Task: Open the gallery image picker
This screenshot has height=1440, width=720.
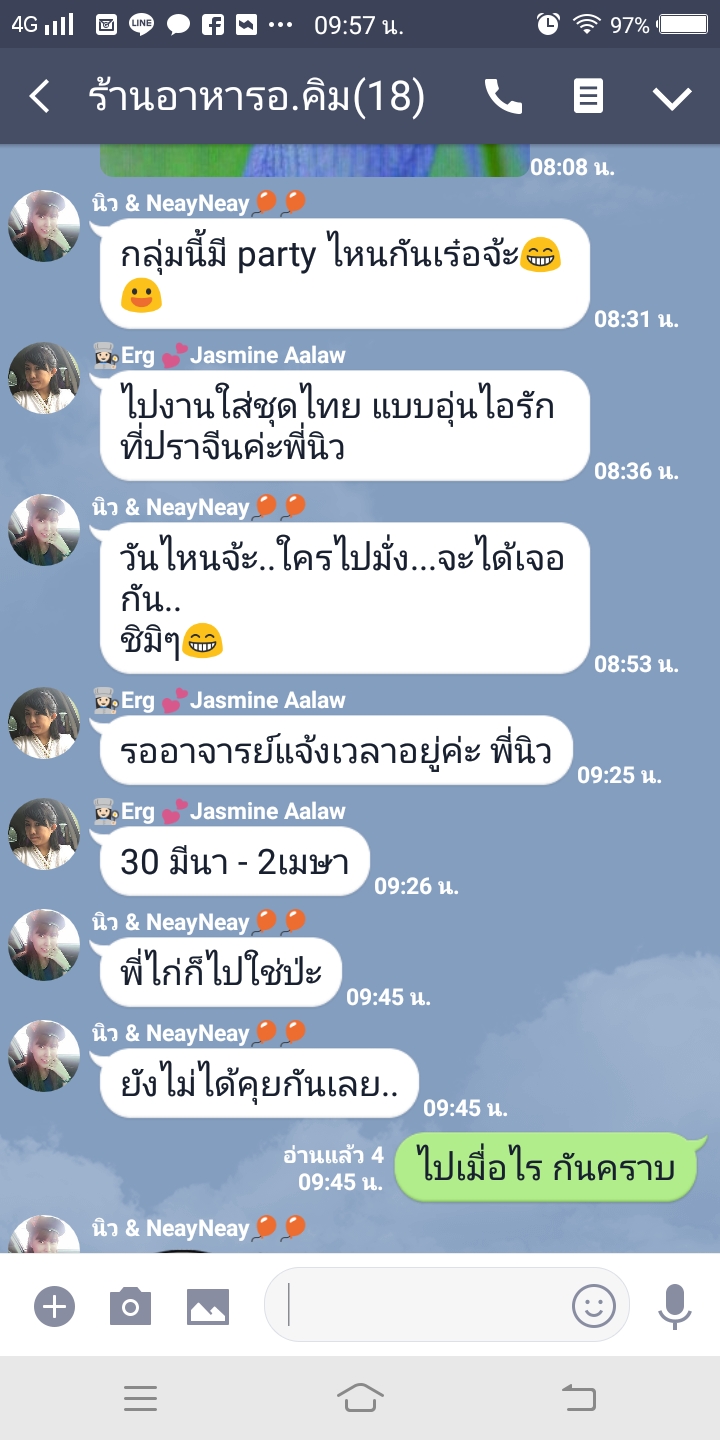Action: point(208,1306)
